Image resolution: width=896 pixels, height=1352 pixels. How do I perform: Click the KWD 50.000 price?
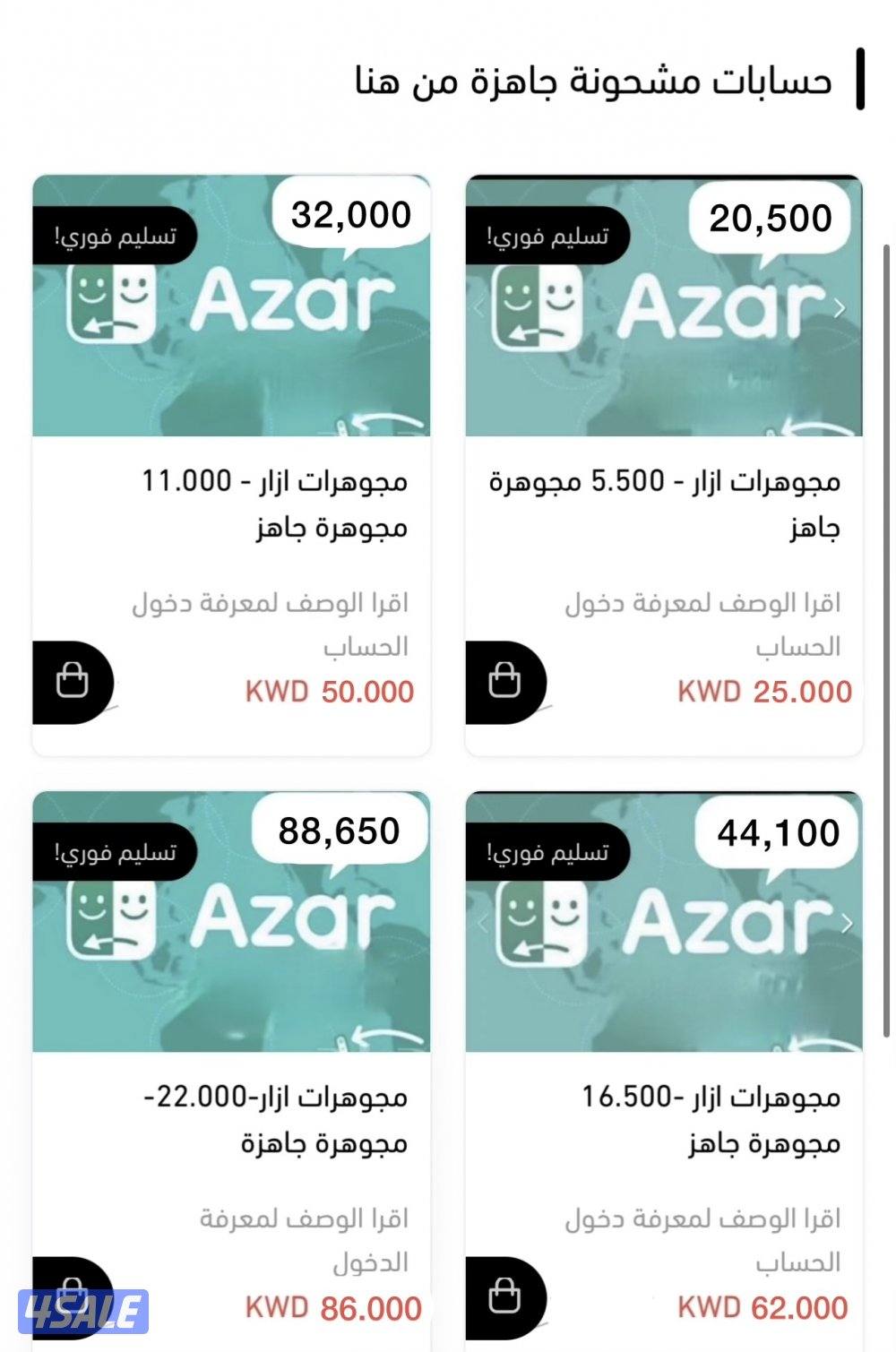coord(332,691)
